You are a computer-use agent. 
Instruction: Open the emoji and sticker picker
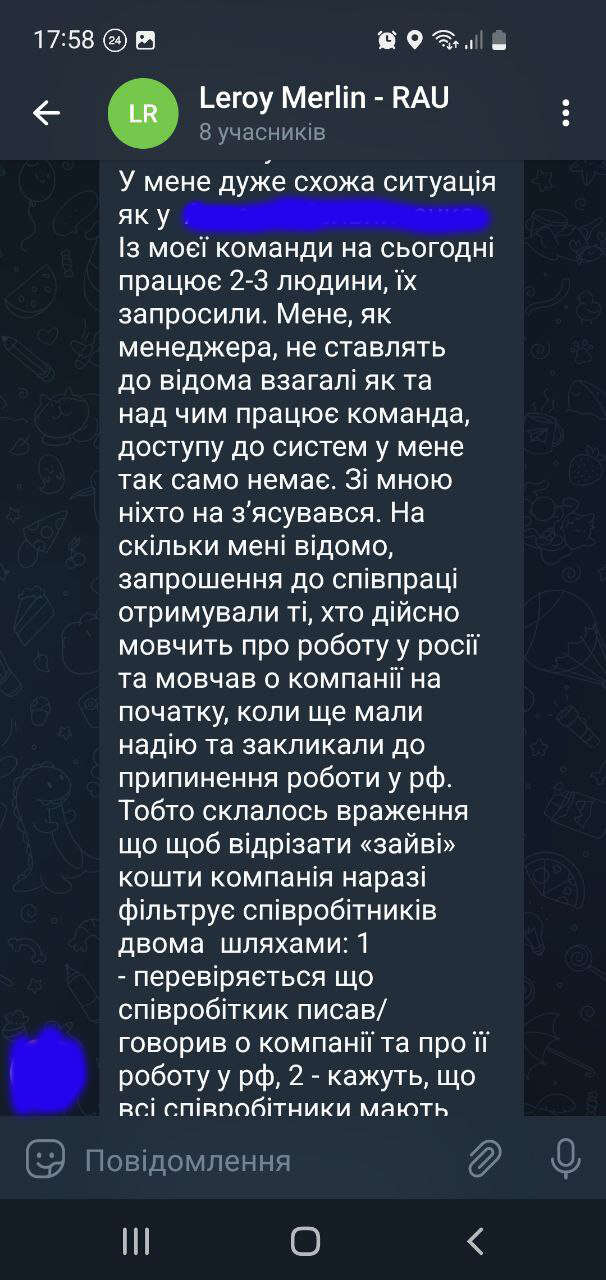(45, 1159)
